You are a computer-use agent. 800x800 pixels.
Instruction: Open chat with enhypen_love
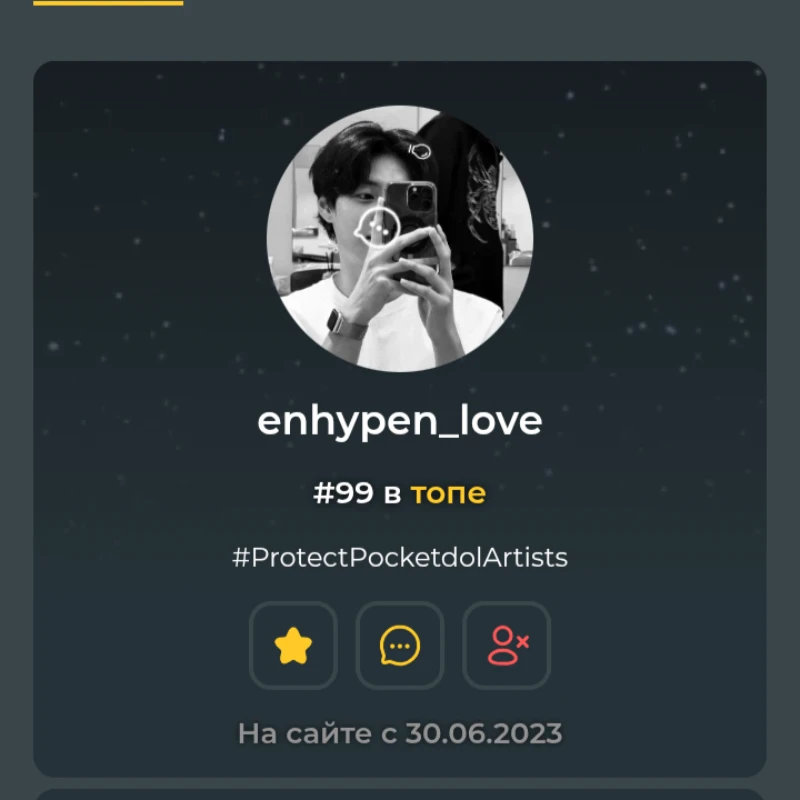400,646
